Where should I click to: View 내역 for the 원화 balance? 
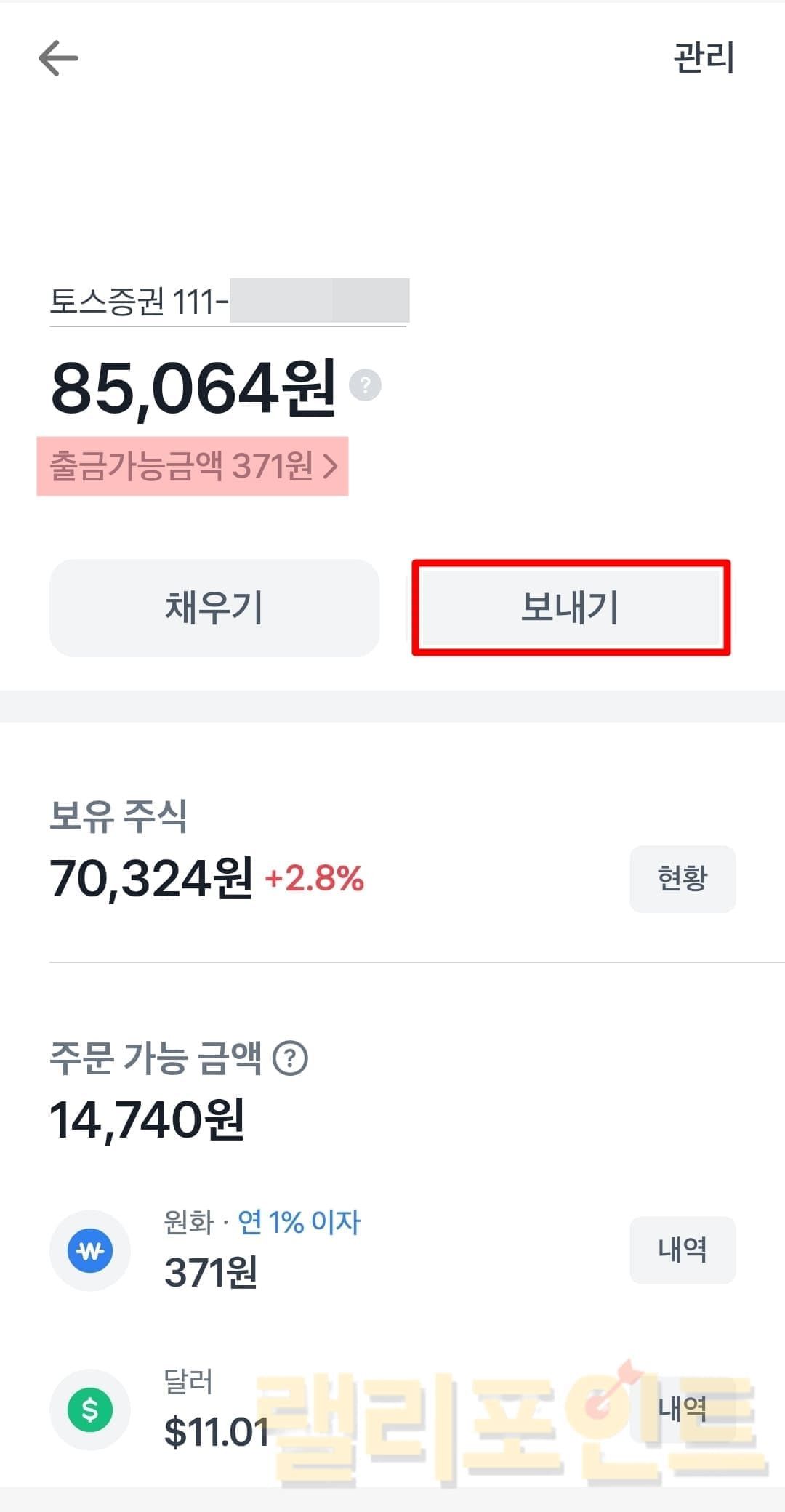682,1250
